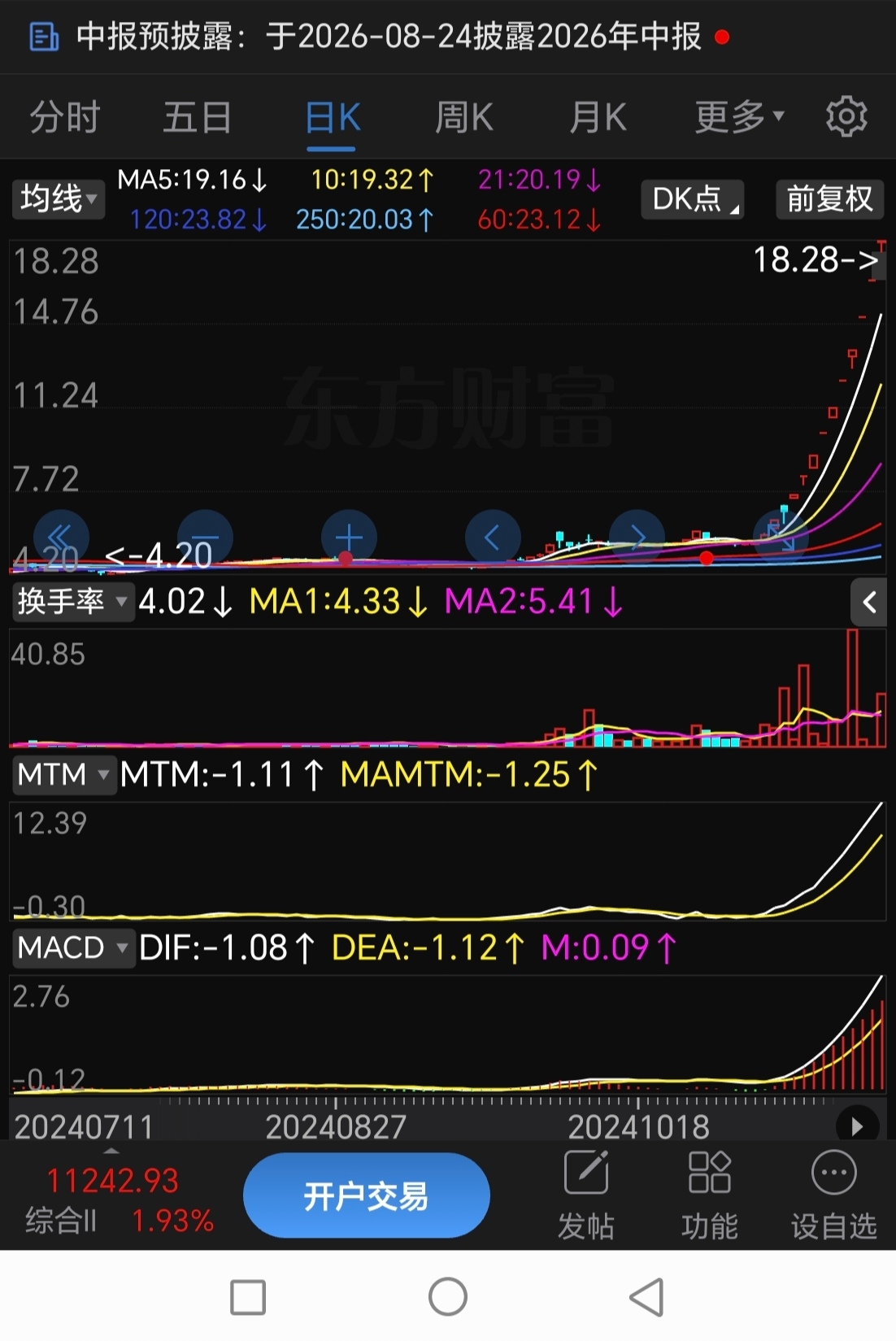Switch to the 五日 chart tab
This screenshot has height=1341, width=896.
pos(198,117)
